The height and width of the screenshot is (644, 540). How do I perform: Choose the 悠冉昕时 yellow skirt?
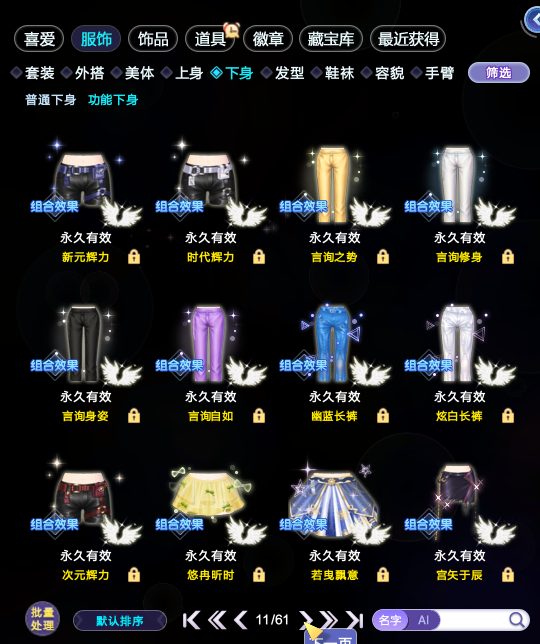coord(210,520)
